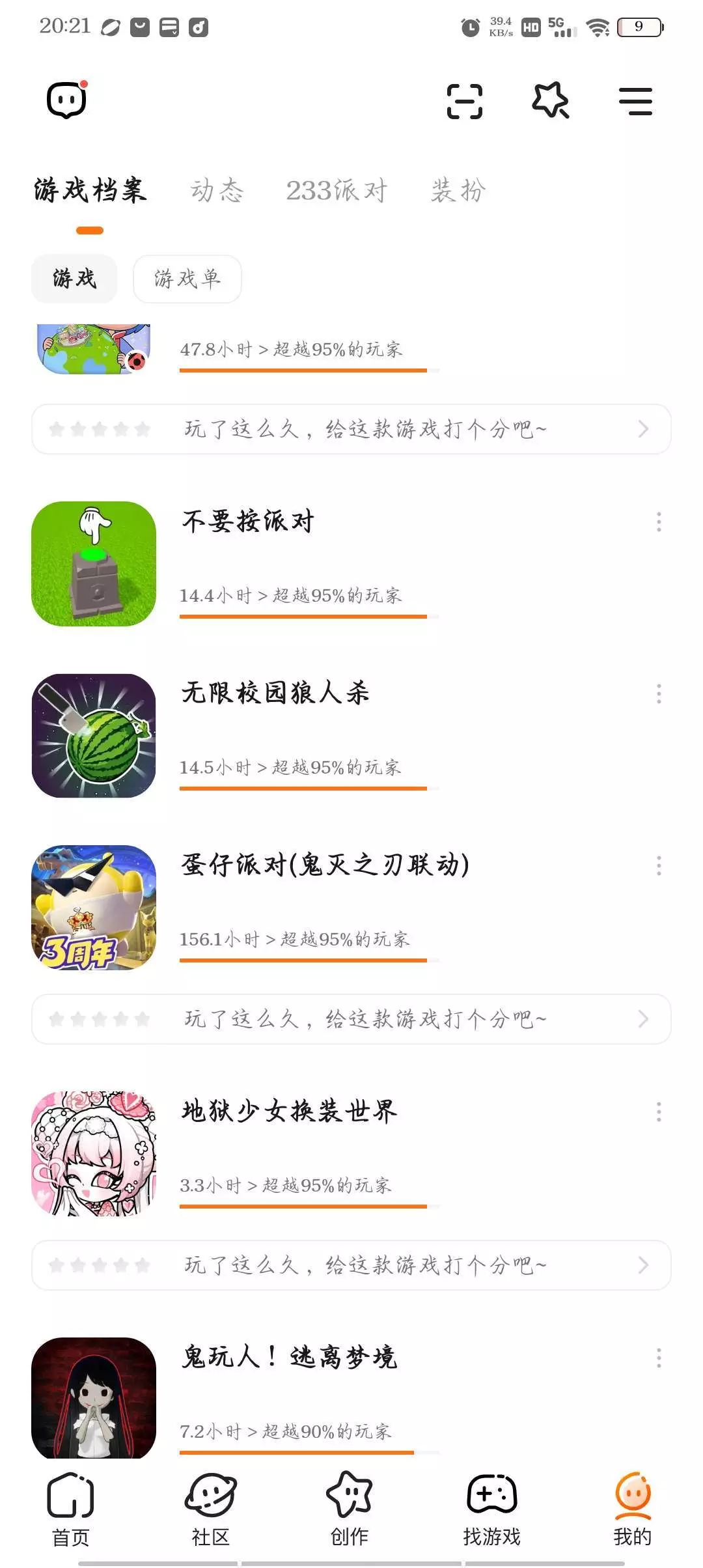Switch to the 动态 tab
This screenshot has width=703, height=1568.
point(217,191)
